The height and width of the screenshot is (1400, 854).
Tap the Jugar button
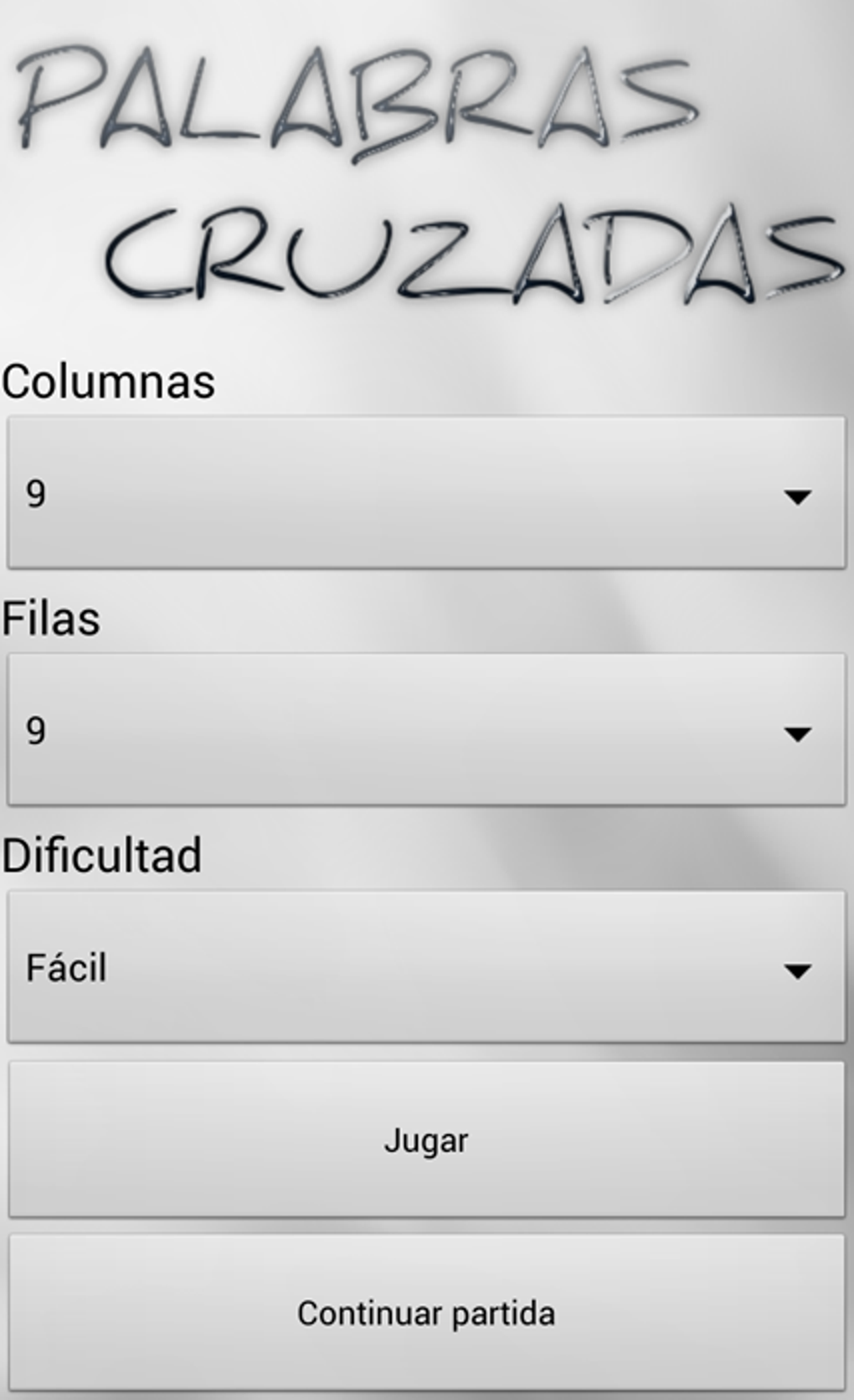pyautogui.click(x=426, y=1140)
